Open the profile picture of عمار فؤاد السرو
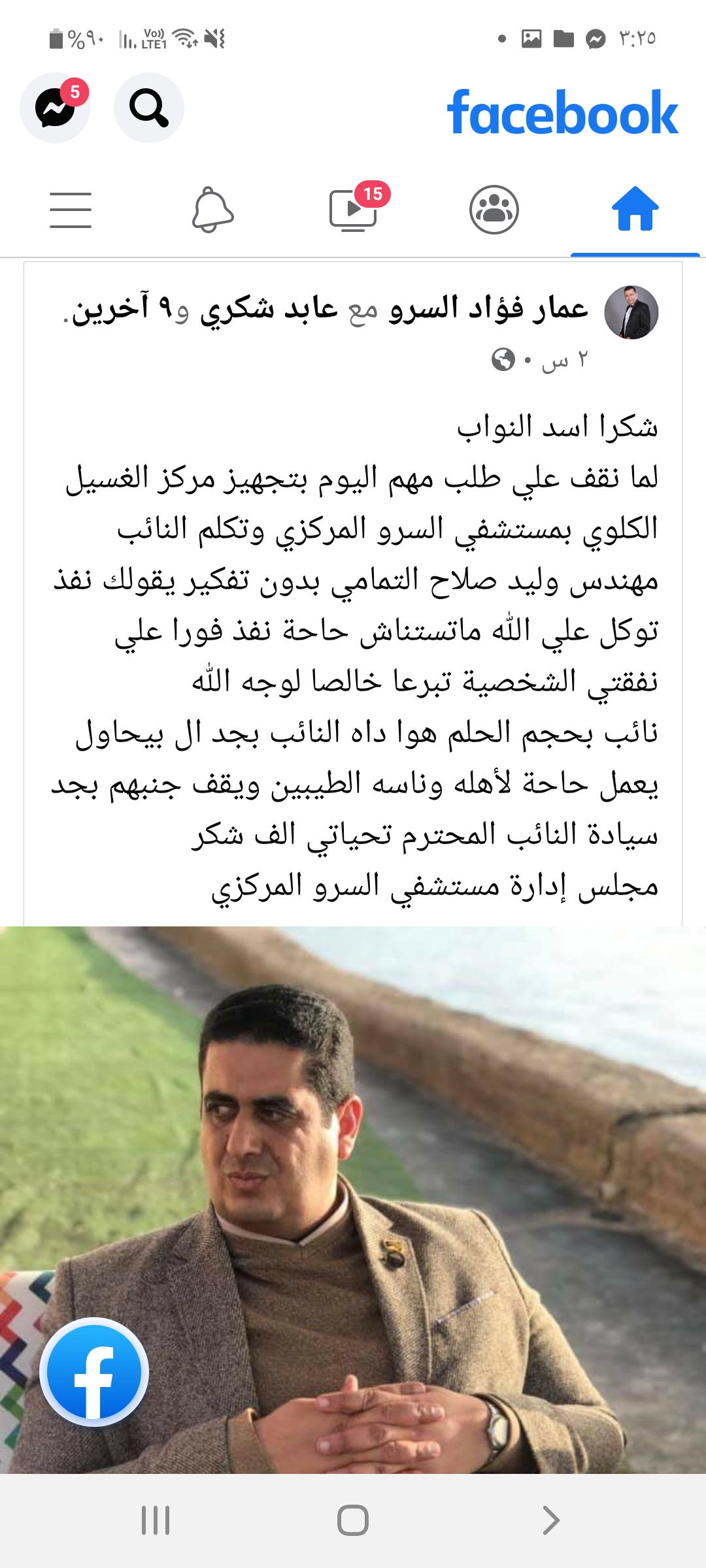706x1568 pixels. [x=631, y=312]
